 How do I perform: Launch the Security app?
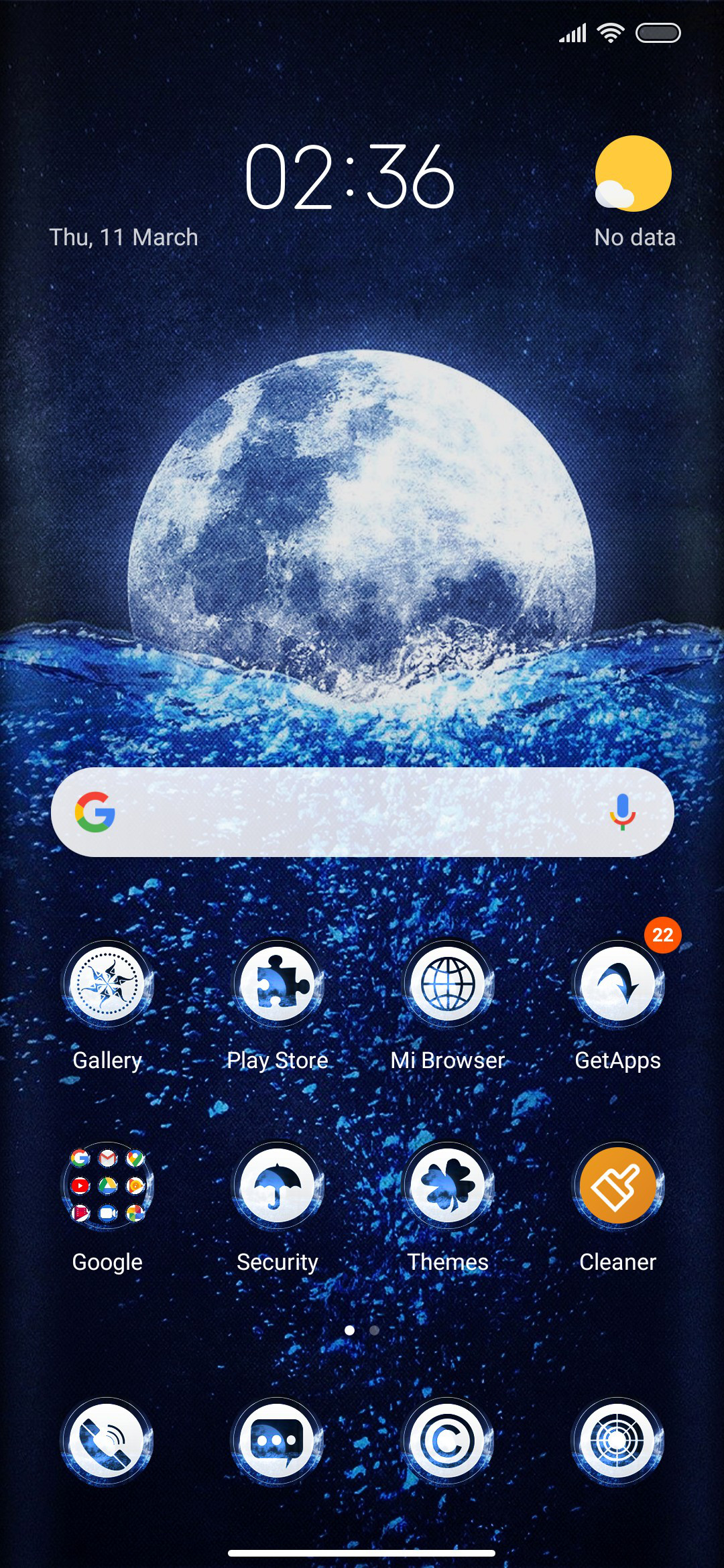[278, 1186]
